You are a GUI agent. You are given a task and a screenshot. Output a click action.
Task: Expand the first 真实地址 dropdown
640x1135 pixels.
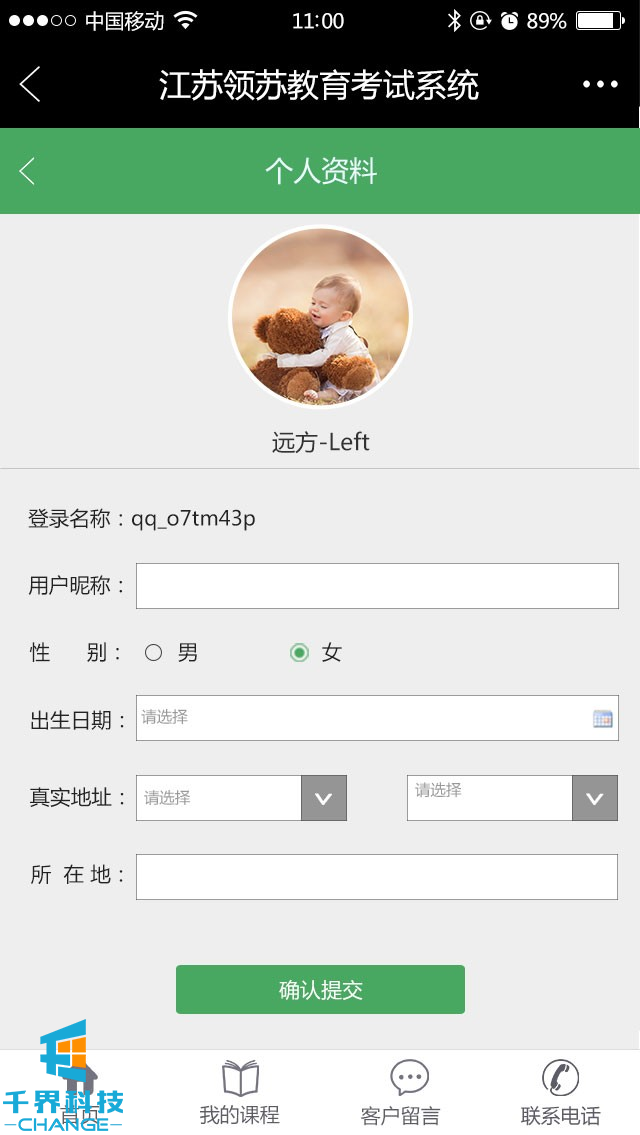(x=241, y=798)
